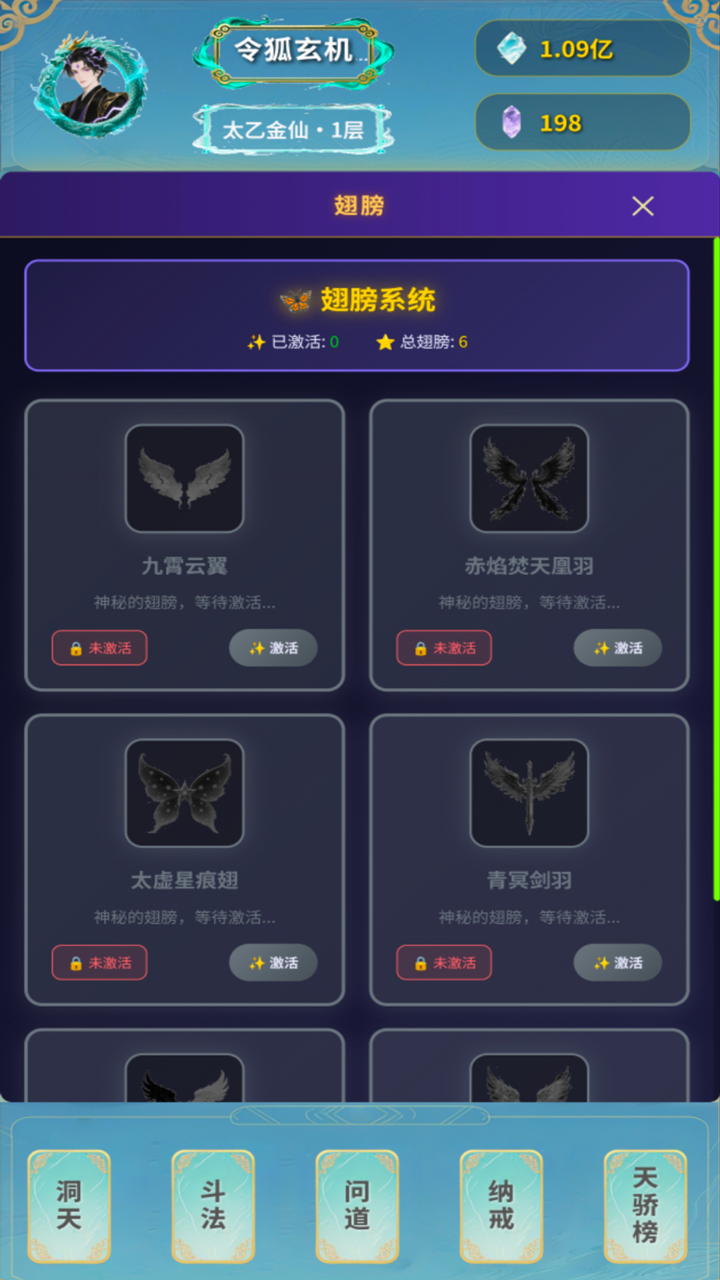Open the 天骄榜 leaderboard icon

point(646,1204)
